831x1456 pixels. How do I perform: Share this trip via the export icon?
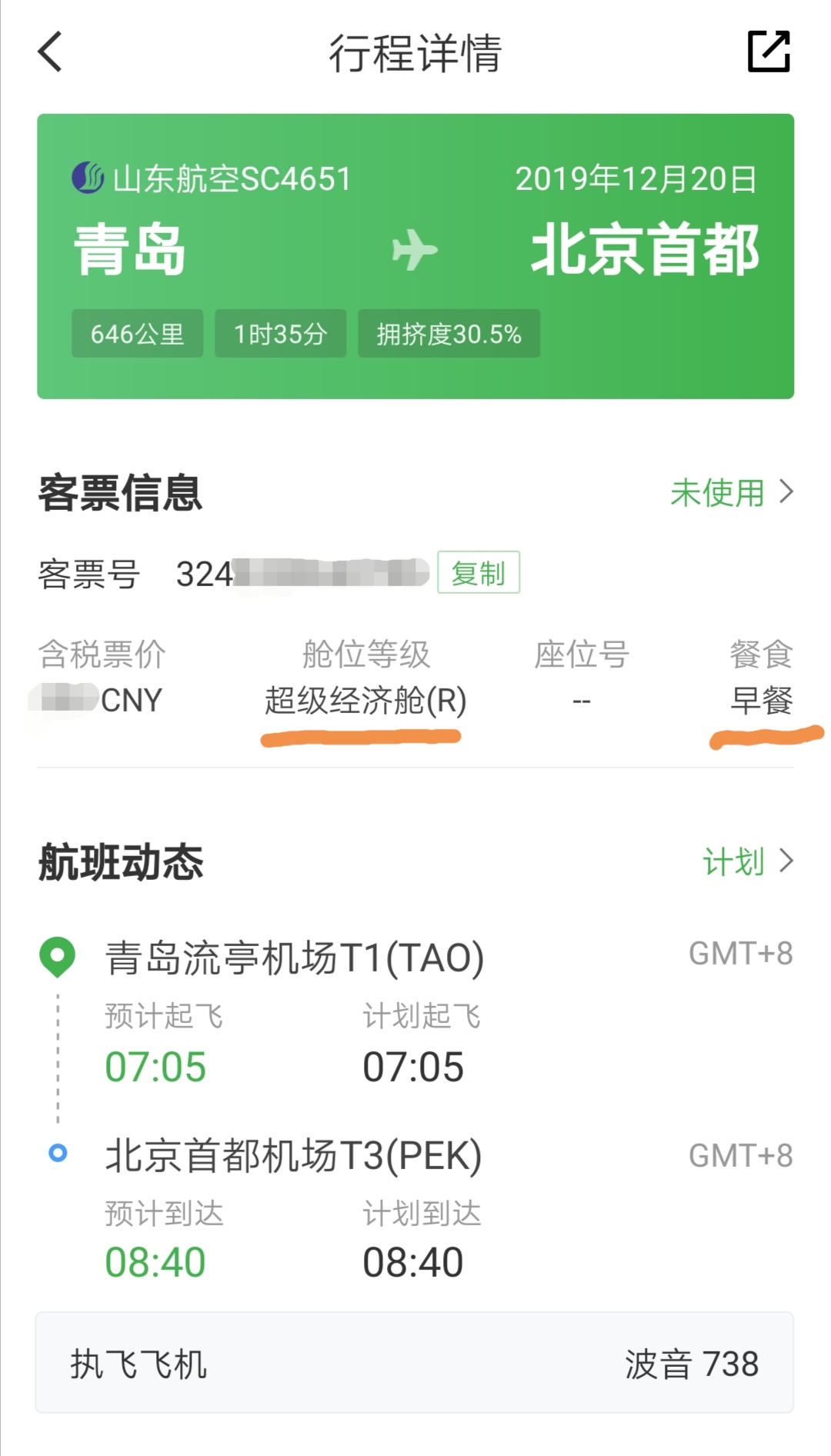(x=769, y=52)
